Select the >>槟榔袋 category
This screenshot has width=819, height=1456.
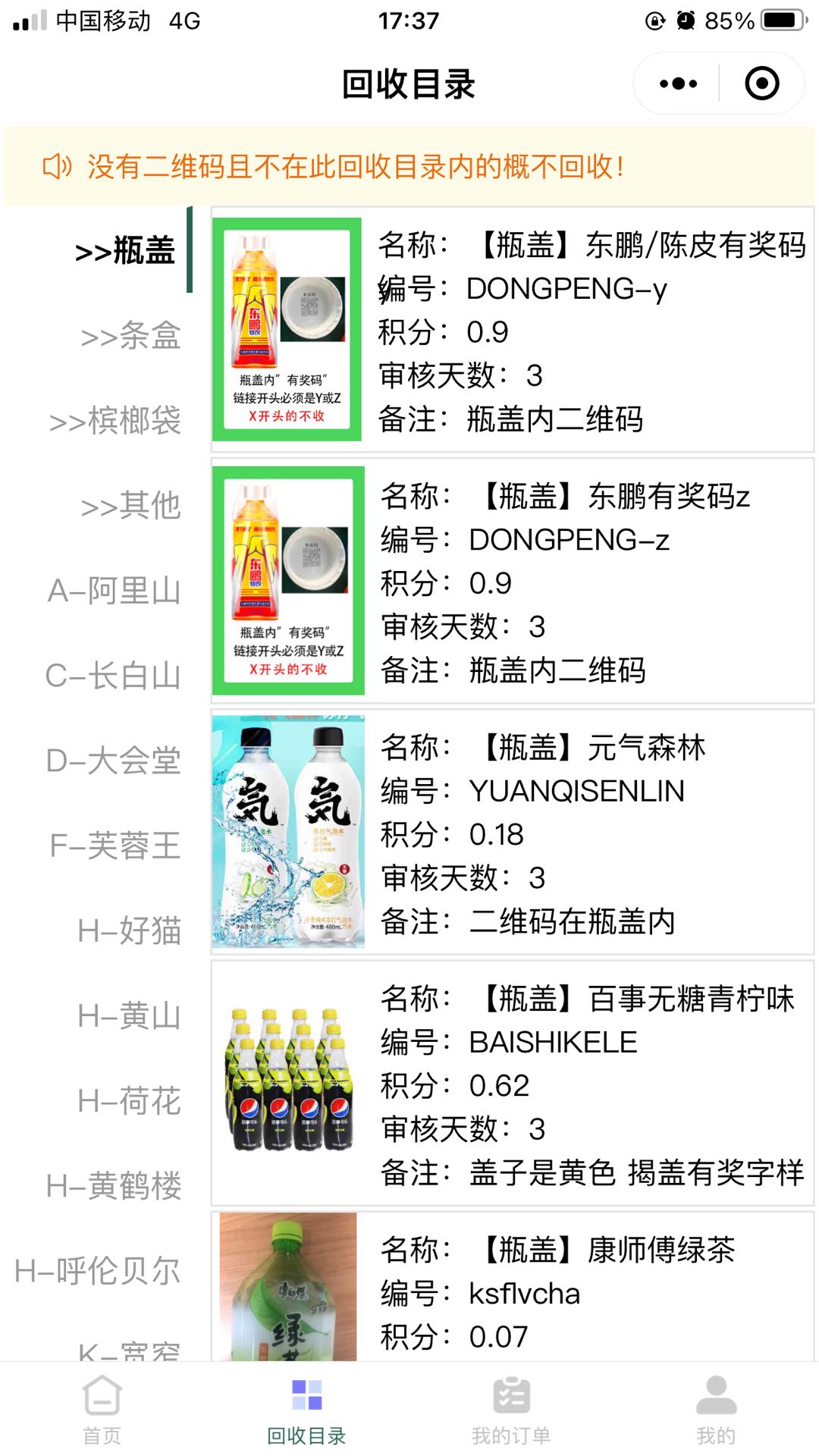click(115, 420)
